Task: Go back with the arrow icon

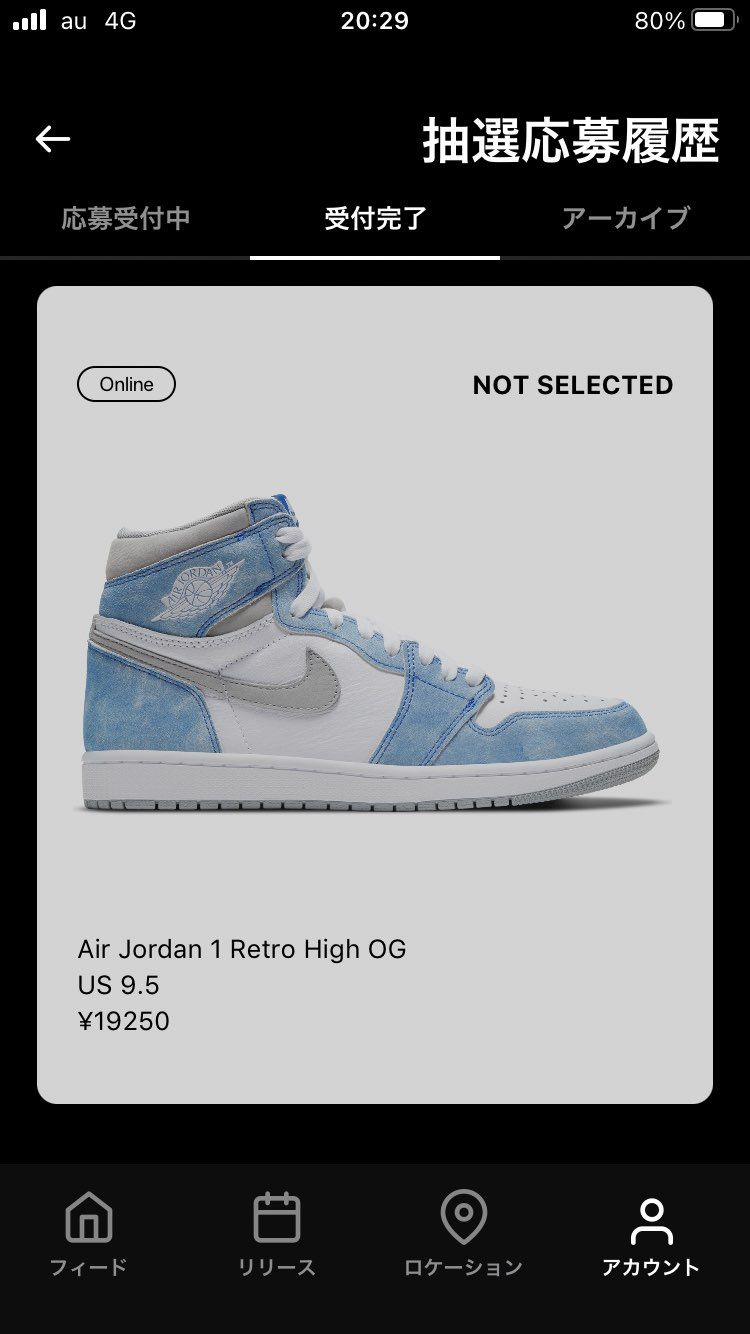Action: (53, 139)
